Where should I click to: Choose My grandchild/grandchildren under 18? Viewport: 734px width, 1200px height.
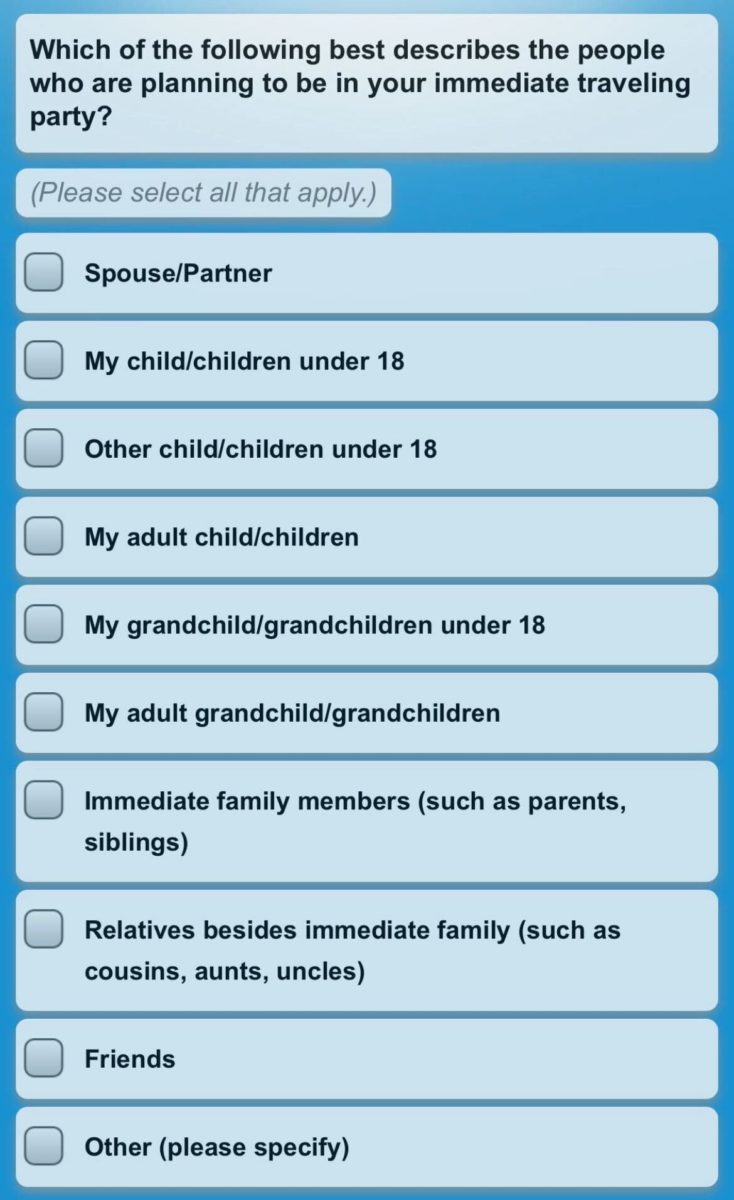point(44,625)
